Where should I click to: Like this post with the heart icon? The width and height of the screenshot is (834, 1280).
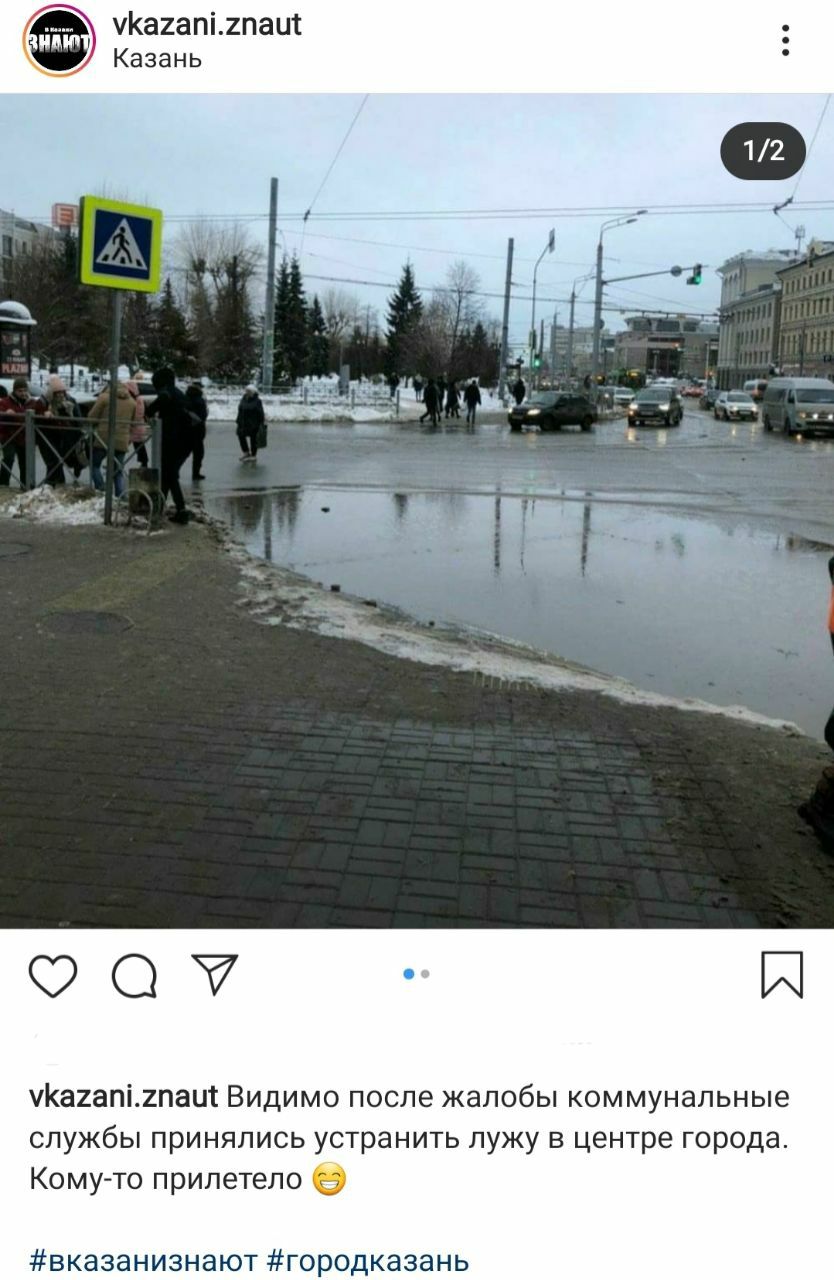point(53,975)
